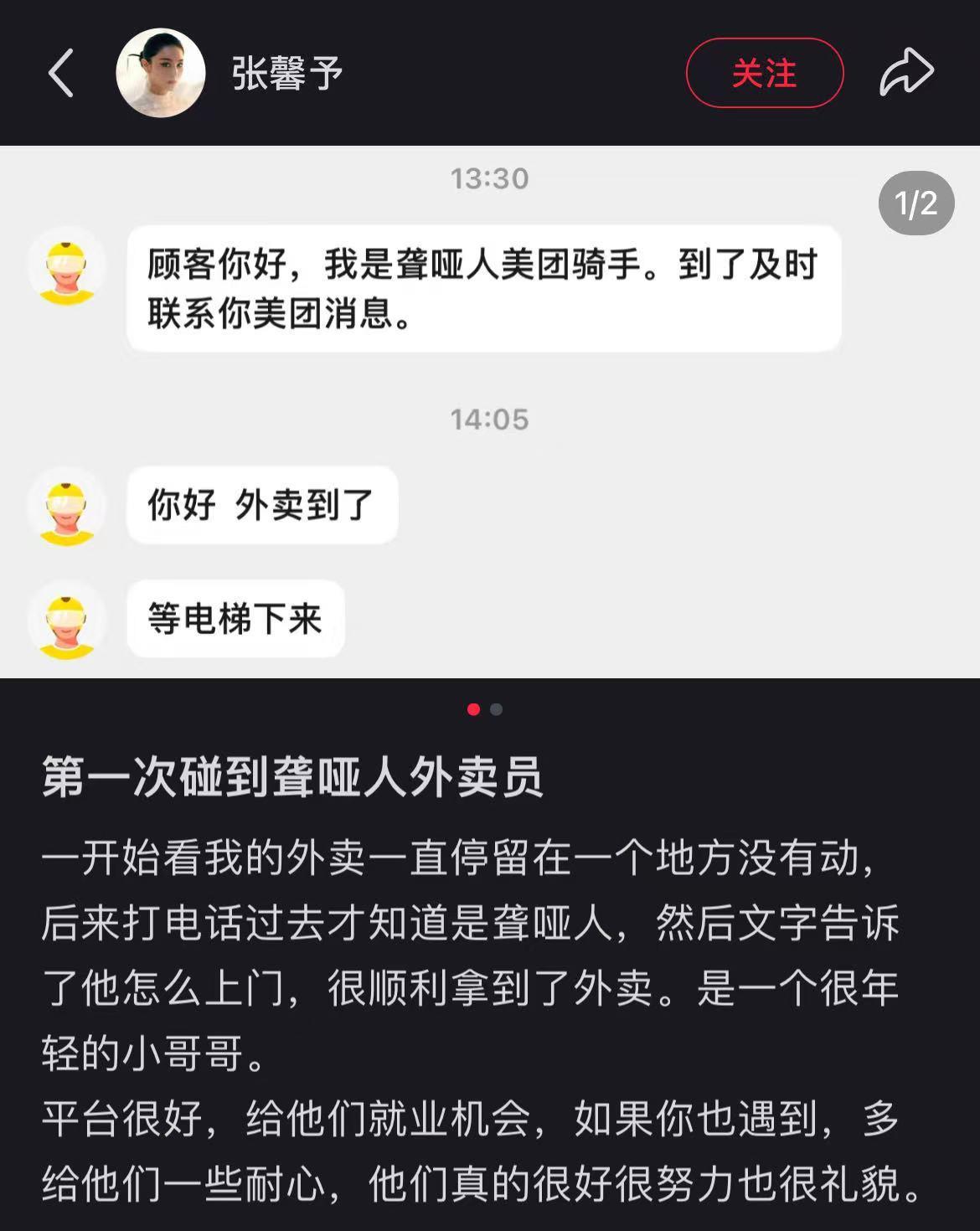This screenshot has height=1231, width=980.
Task: Open 张馨予's username in the header
Action: click(287, 74)
